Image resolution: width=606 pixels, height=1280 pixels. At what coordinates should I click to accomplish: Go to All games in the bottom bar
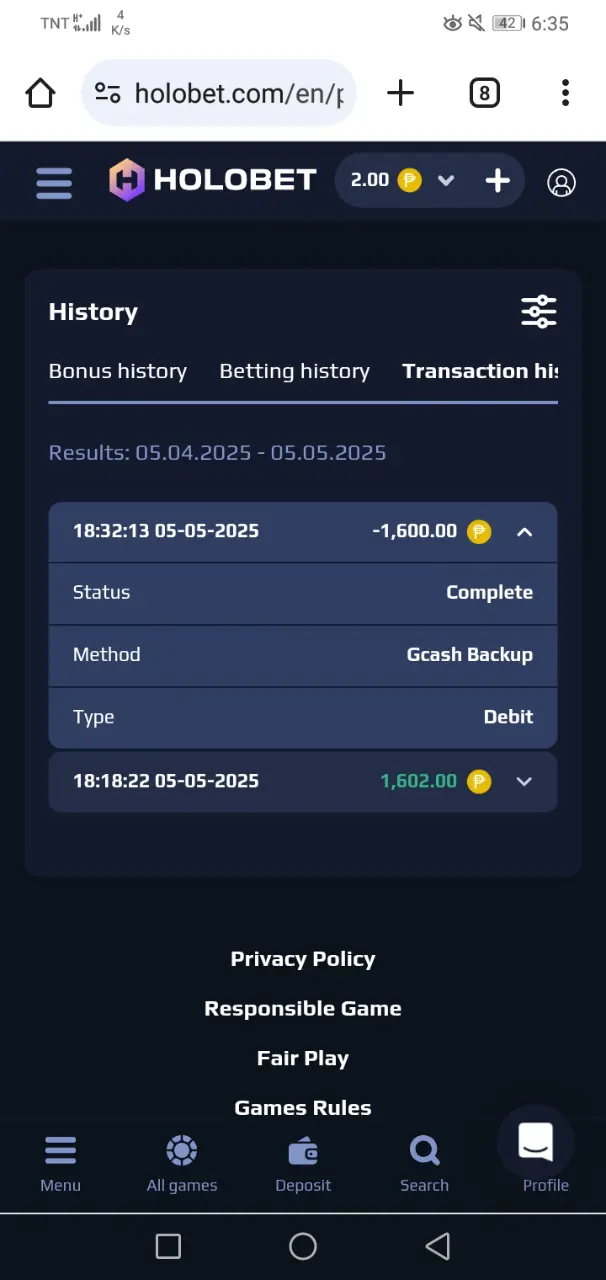(182, 1165)
